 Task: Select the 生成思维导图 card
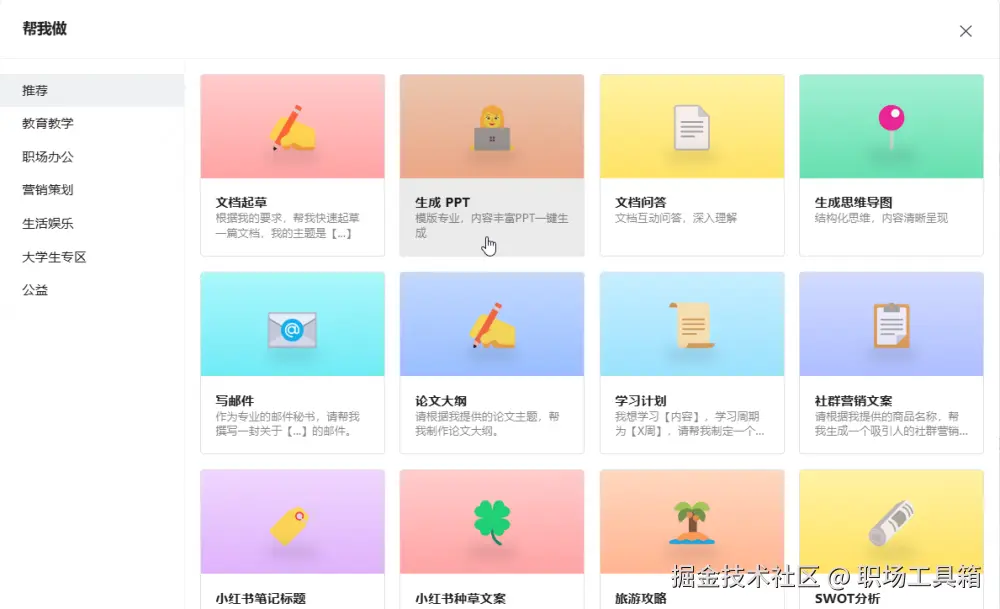(891, 165)
